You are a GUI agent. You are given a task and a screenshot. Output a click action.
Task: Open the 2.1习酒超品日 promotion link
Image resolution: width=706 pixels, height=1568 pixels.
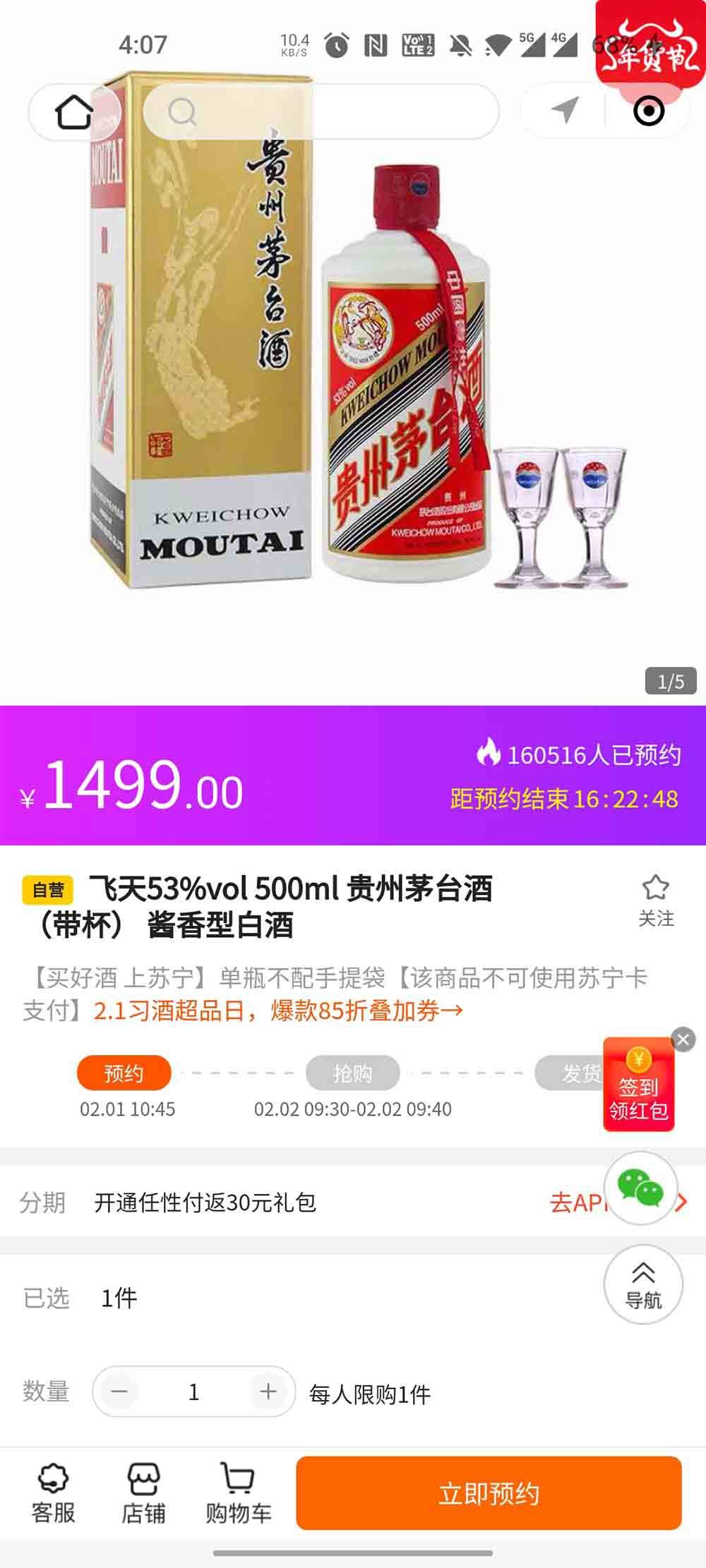tap(278, 1011)
